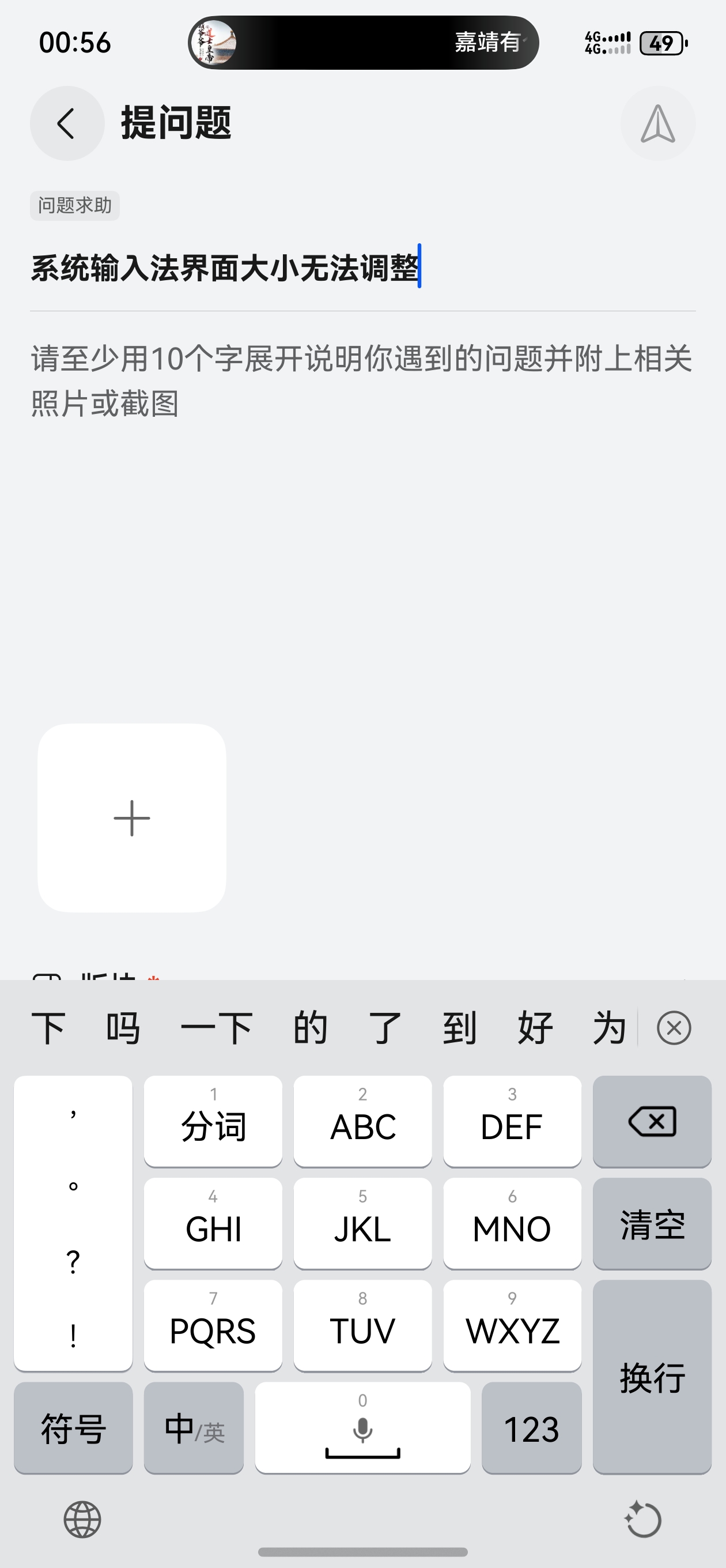Viewport: 726px width, 1568px height.
Task: Open input method switcher globe icon
Action: pos(82,1520)
